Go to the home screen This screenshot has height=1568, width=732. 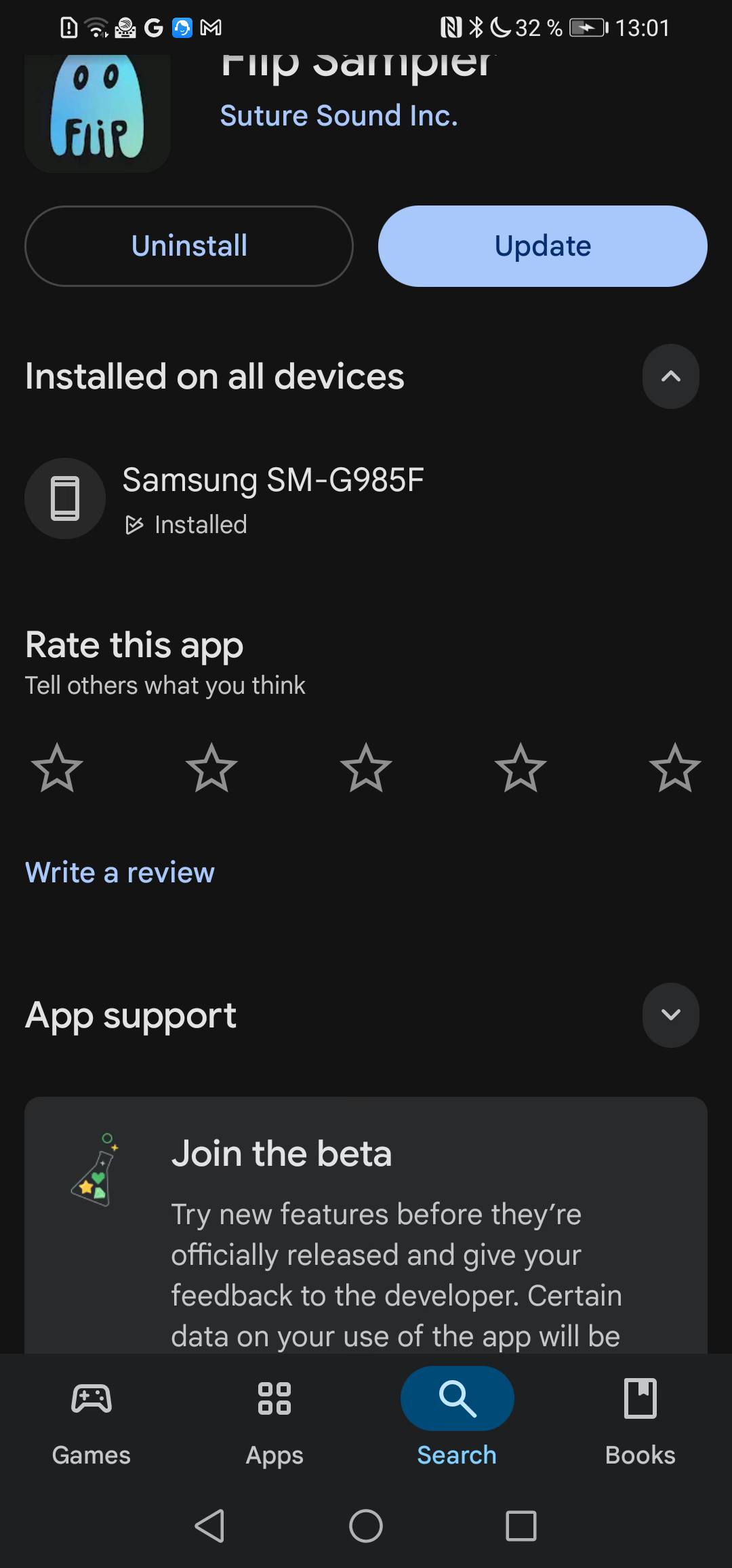point(366,1526)
